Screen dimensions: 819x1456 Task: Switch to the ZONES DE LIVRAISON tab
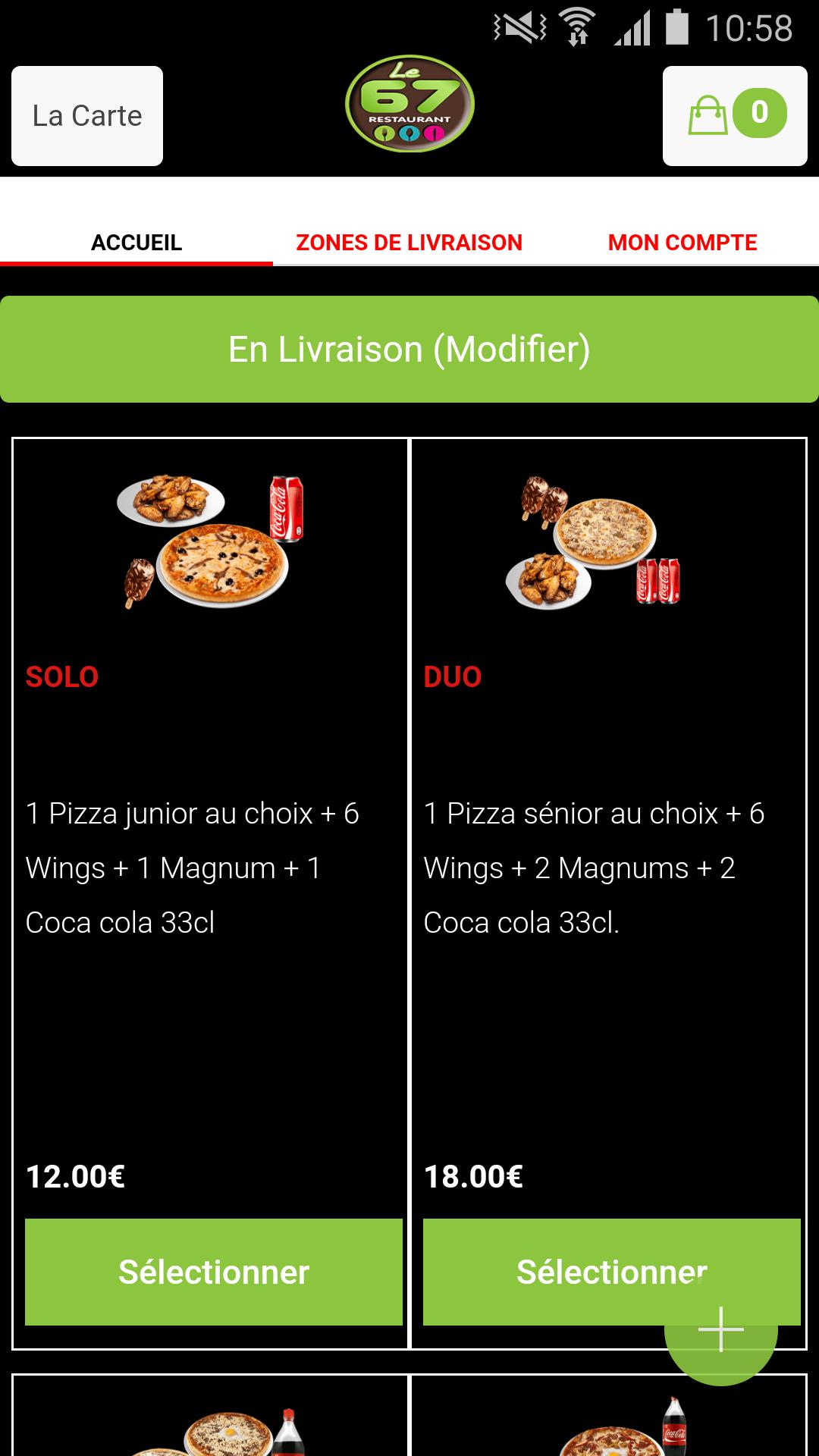[x=408, y=243]
